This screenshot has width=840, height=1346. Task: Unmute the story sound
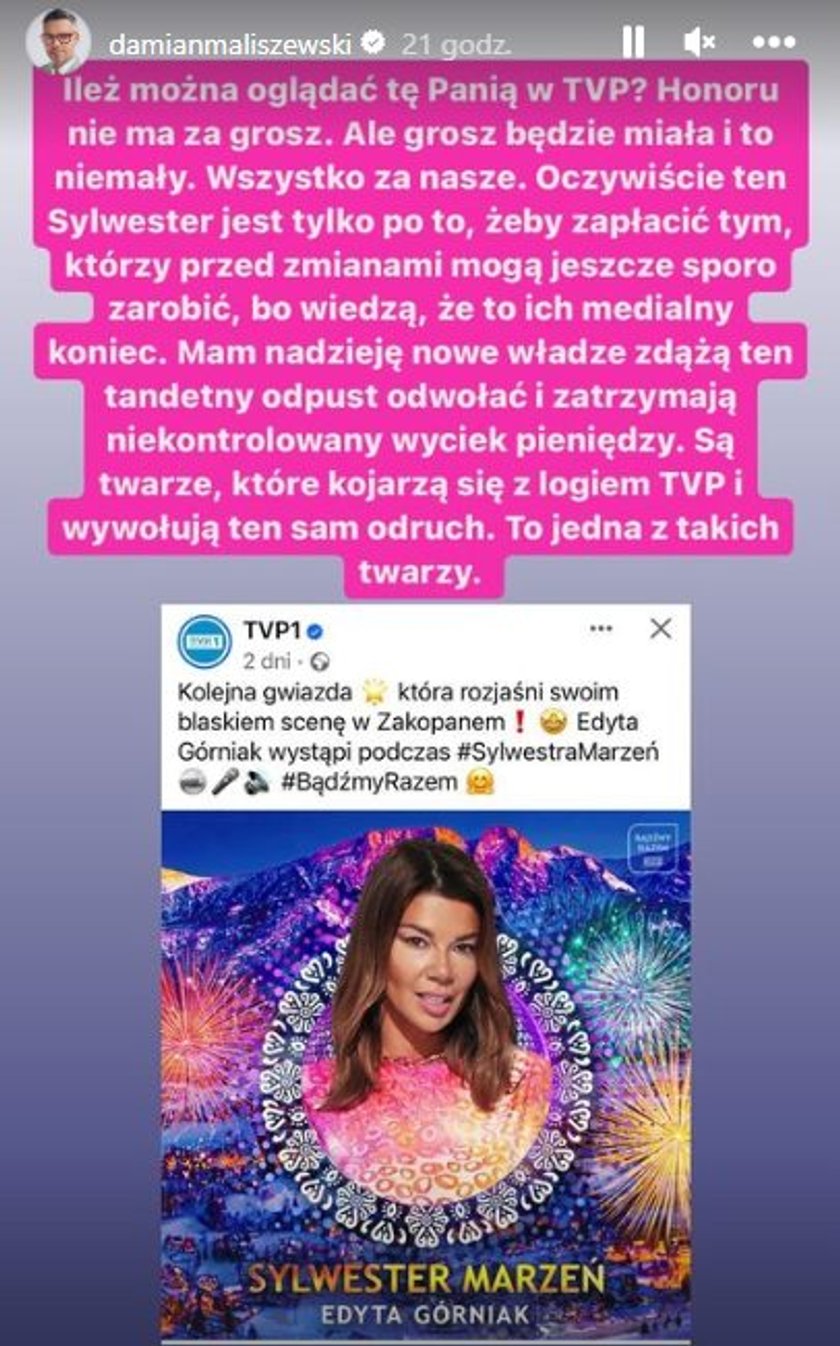(x=699, y=42)
